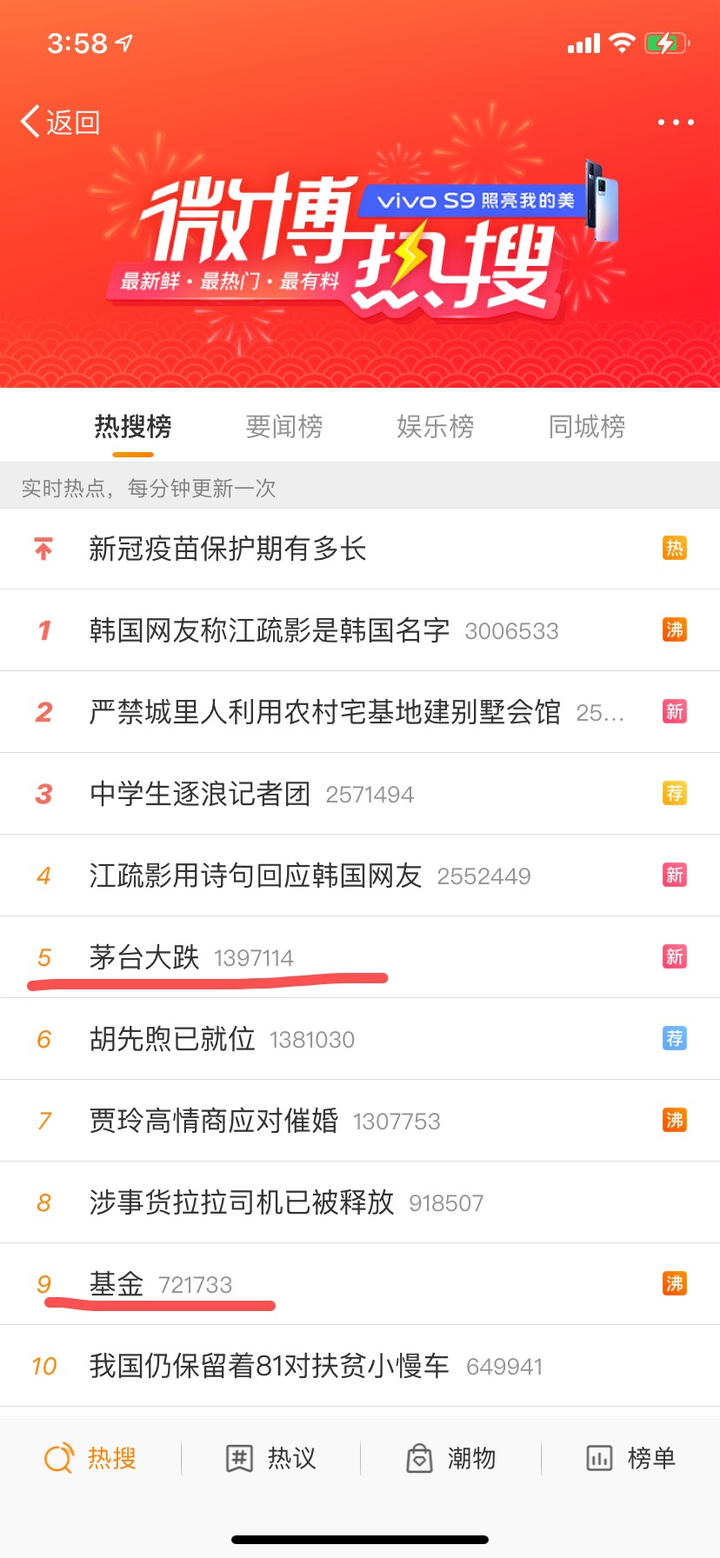Switch to the 要闻榜 tab
This screenshot has height=1558, width=720.
coord(284,427)
